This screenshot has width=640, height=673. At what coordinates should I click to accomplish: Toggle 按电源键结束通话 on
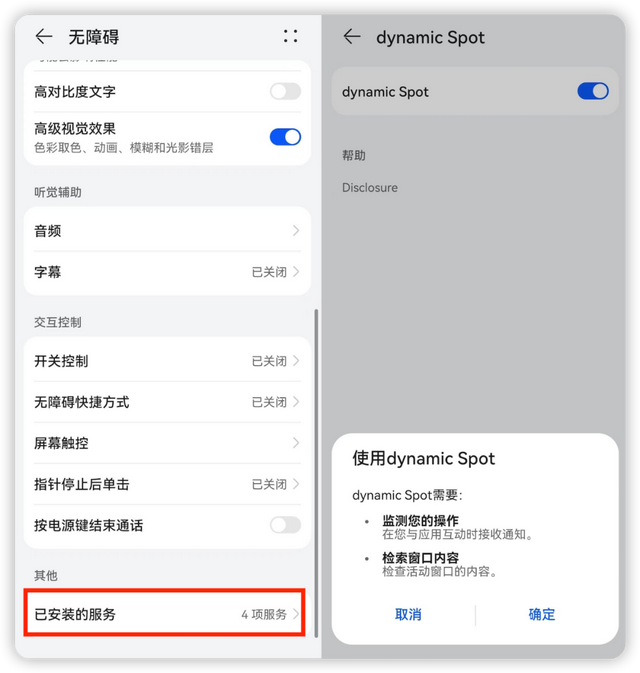(285, 525)
